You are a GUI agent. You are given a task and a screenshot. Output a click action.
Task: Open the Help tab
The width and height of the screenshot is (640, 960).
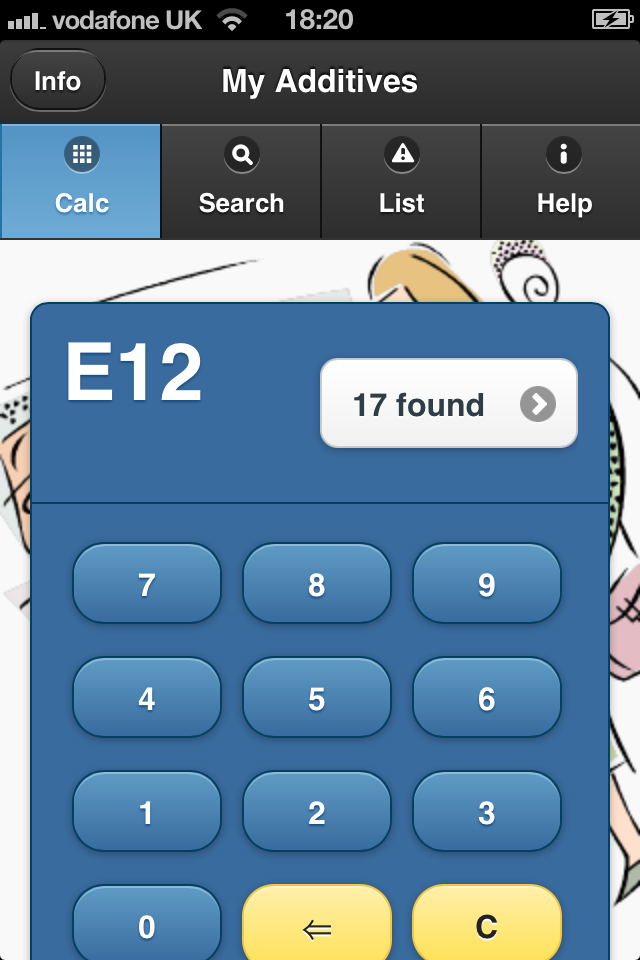pyautogui.click(x=563, y=181)
